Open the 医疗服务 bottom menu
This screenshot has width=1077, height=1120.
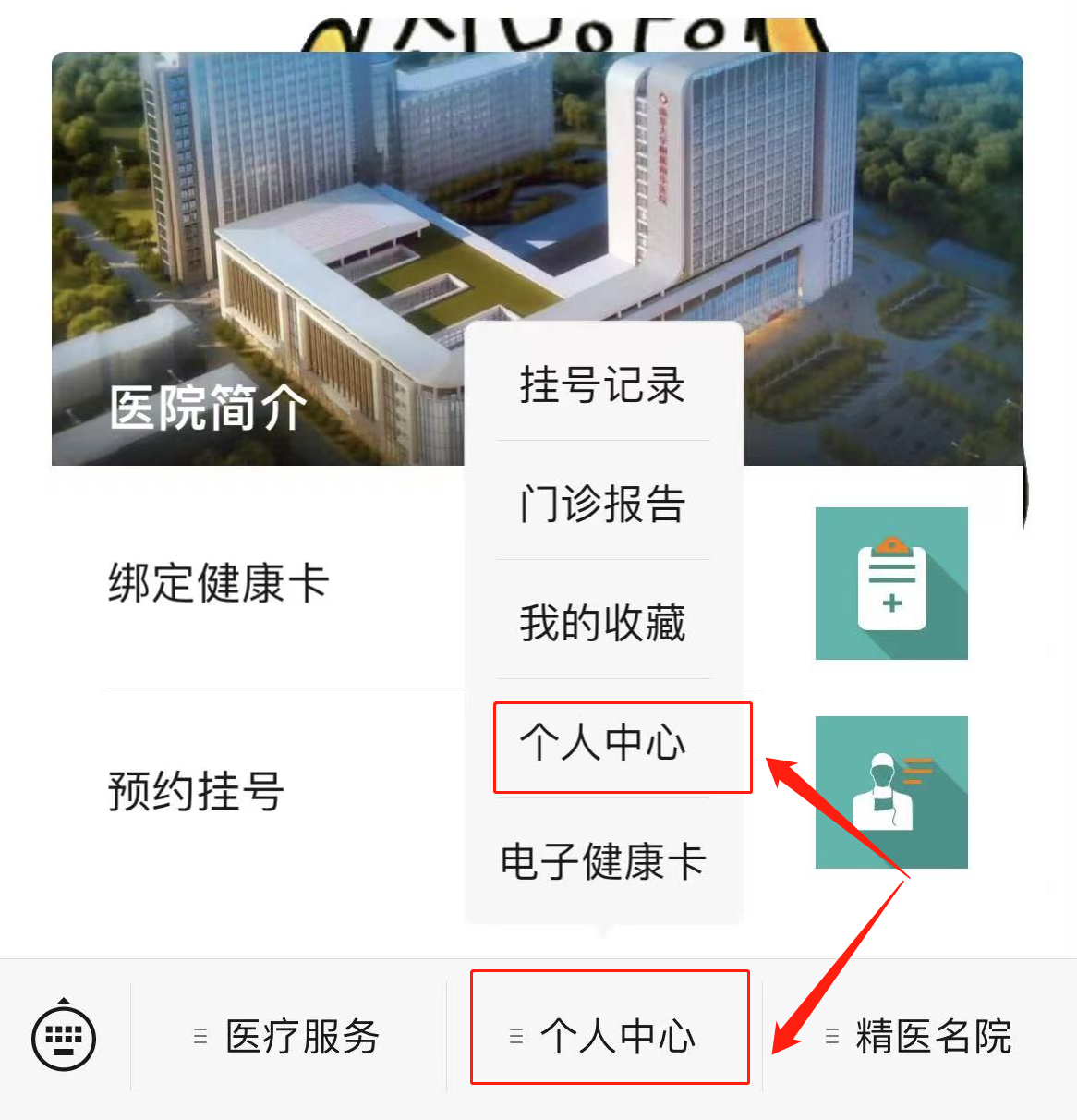[288, 1037]
